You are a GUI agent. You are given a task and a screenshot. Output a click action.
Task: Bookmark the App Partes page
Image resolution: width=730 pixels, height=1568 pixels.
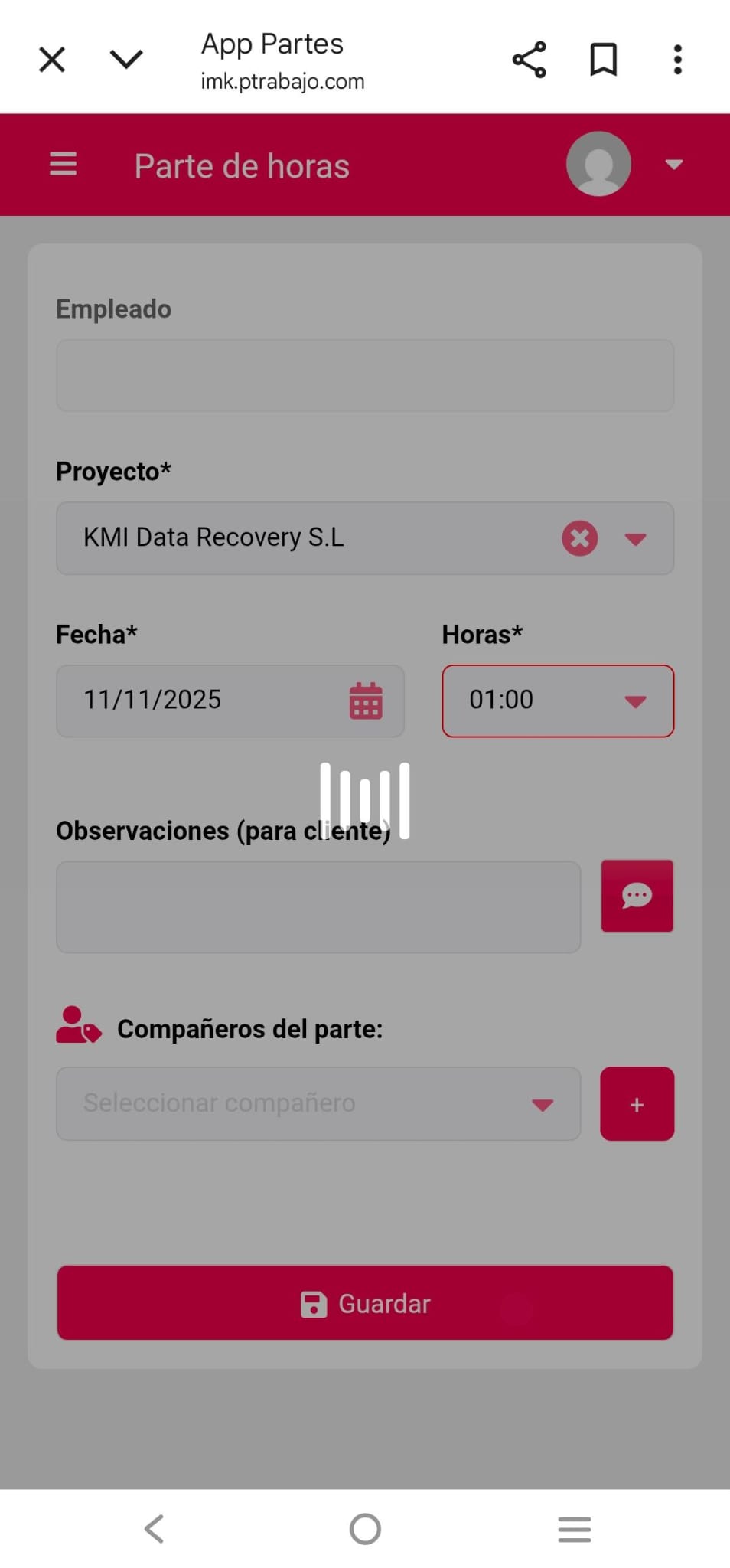point(603,60)
